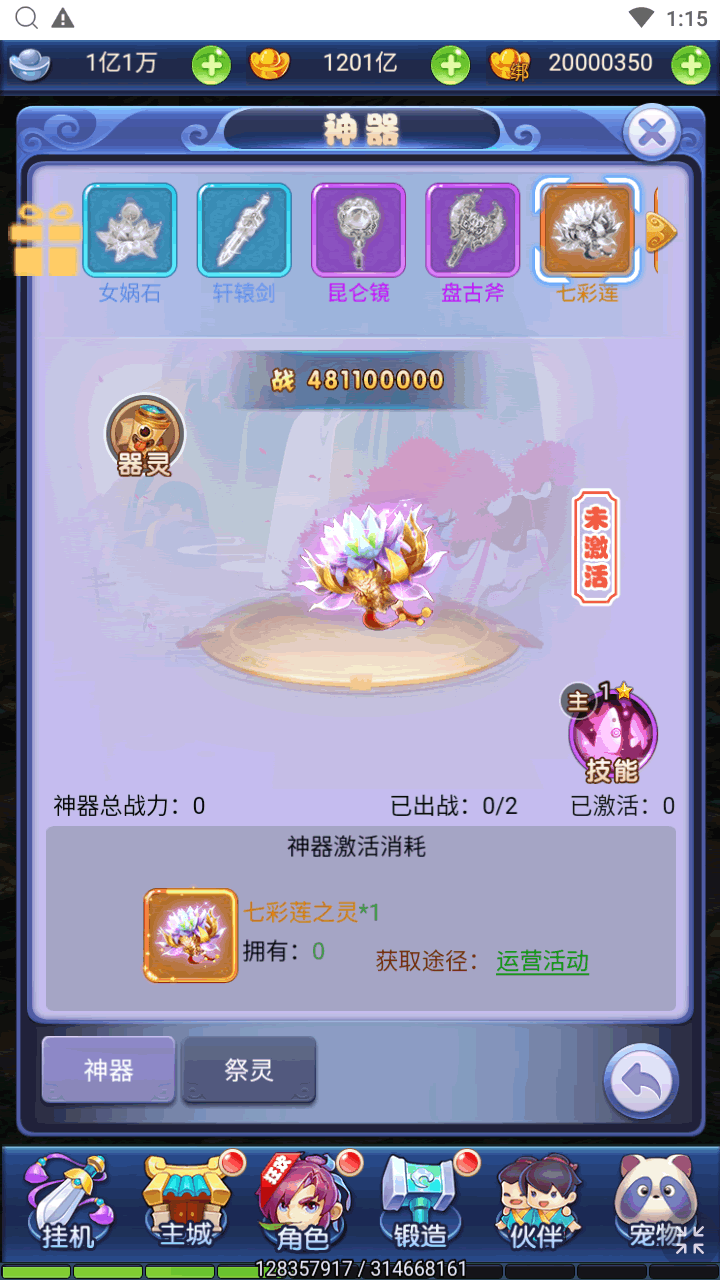Open the 器灵 feature
Screen dimensions: 720x1280
click(x=145, y=436)
